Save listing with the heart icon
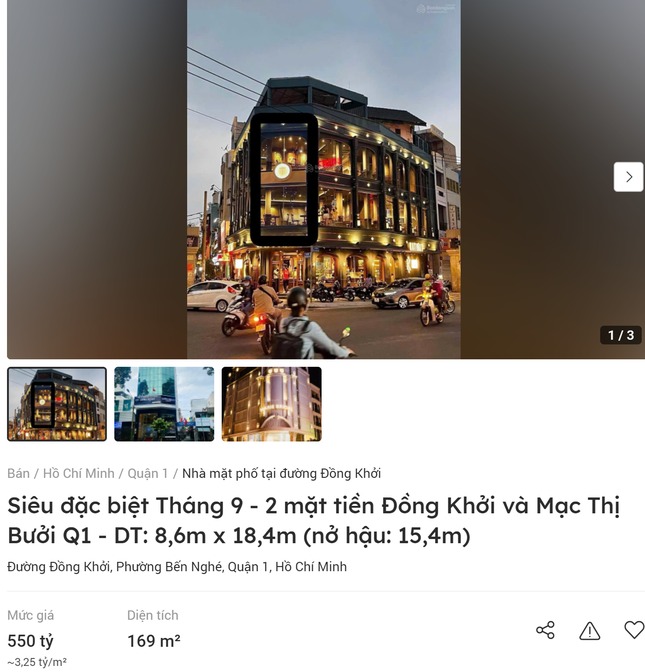The width and height of the screenshot is (645, 672). coord(634,629)
